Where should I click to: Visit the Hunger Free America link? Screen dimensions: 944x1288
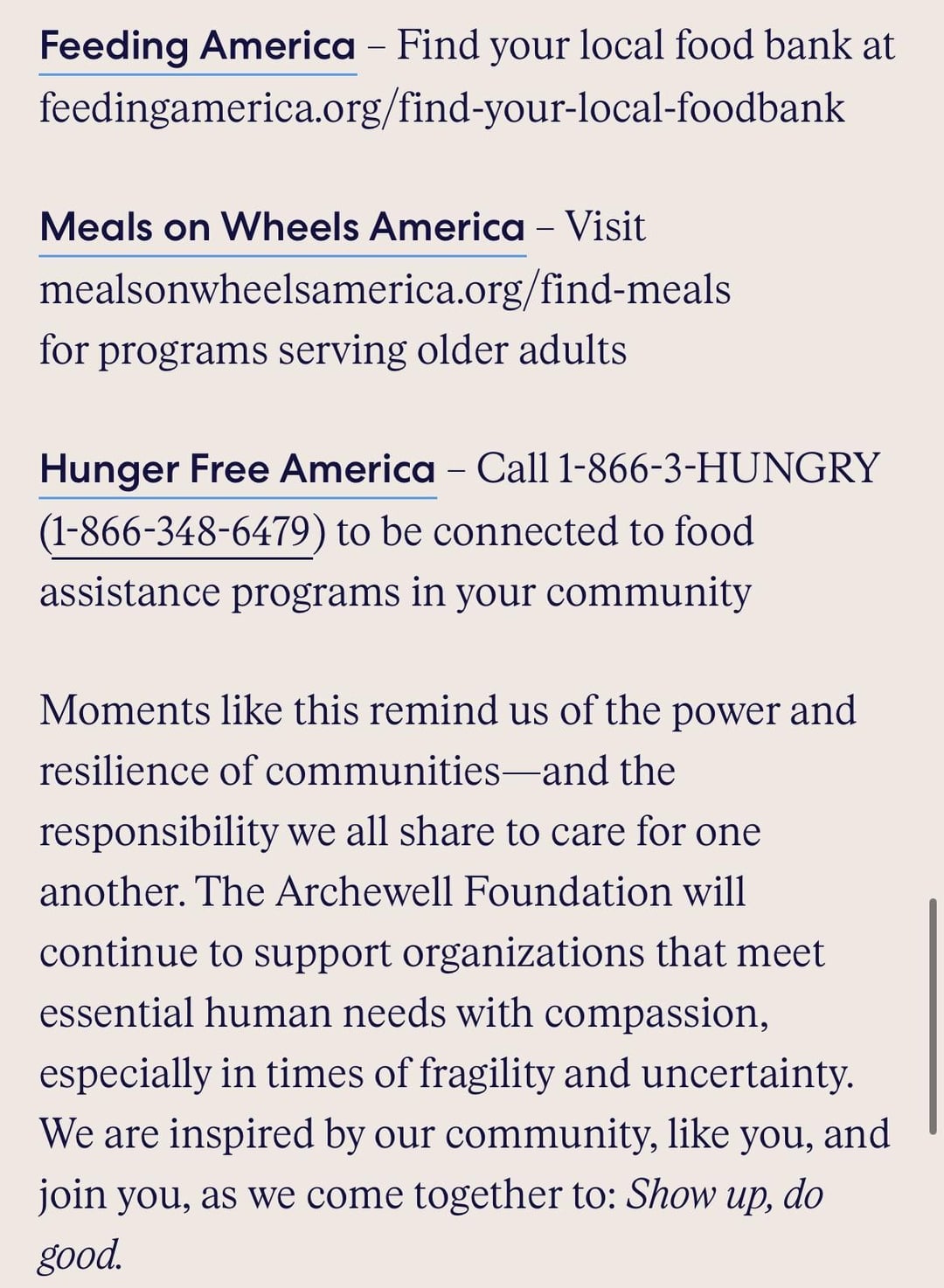click(x=237, y=470)
